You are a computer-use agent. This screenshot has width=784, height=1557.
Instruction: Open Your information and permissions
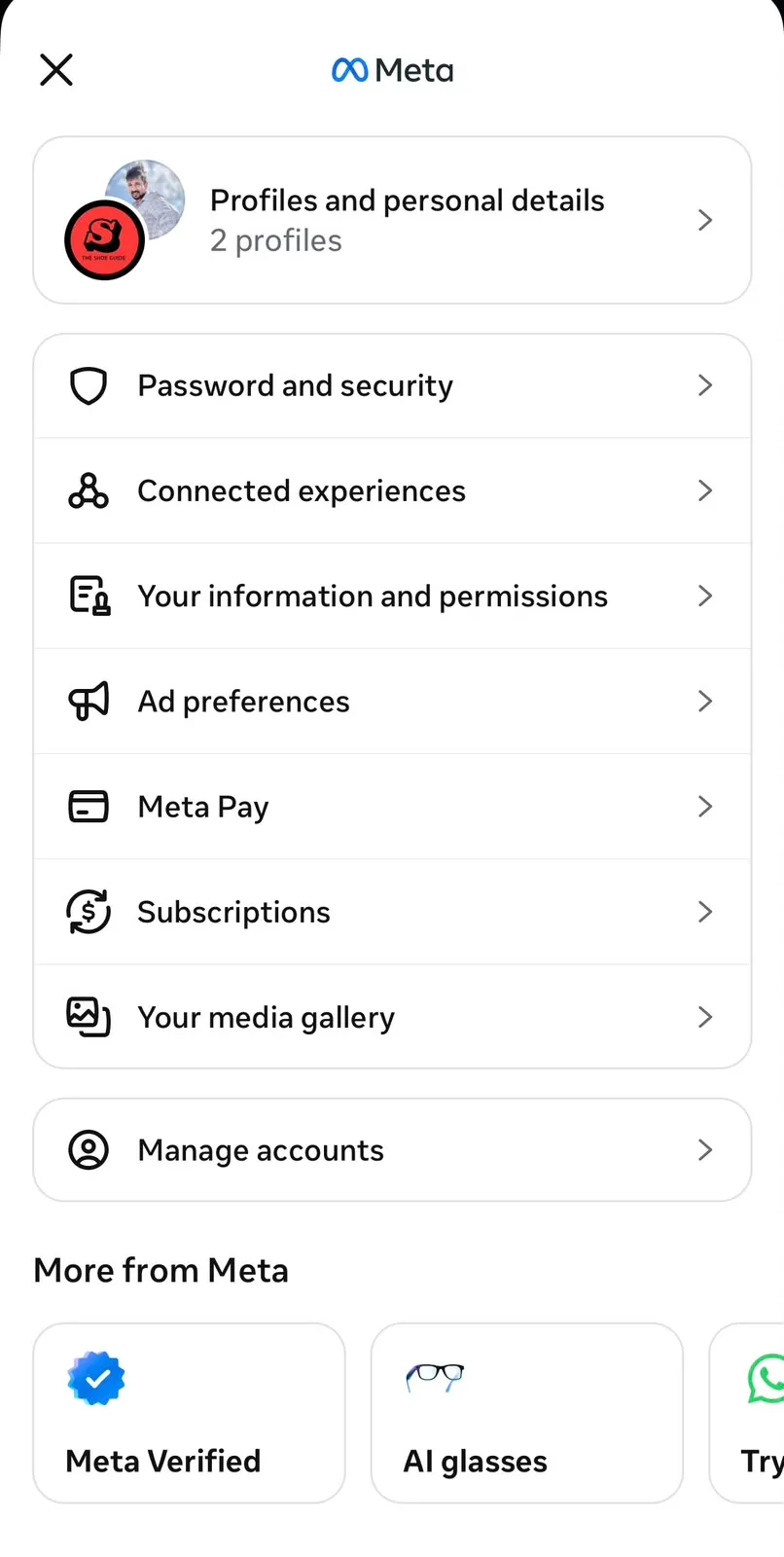(x=392, y=596)
